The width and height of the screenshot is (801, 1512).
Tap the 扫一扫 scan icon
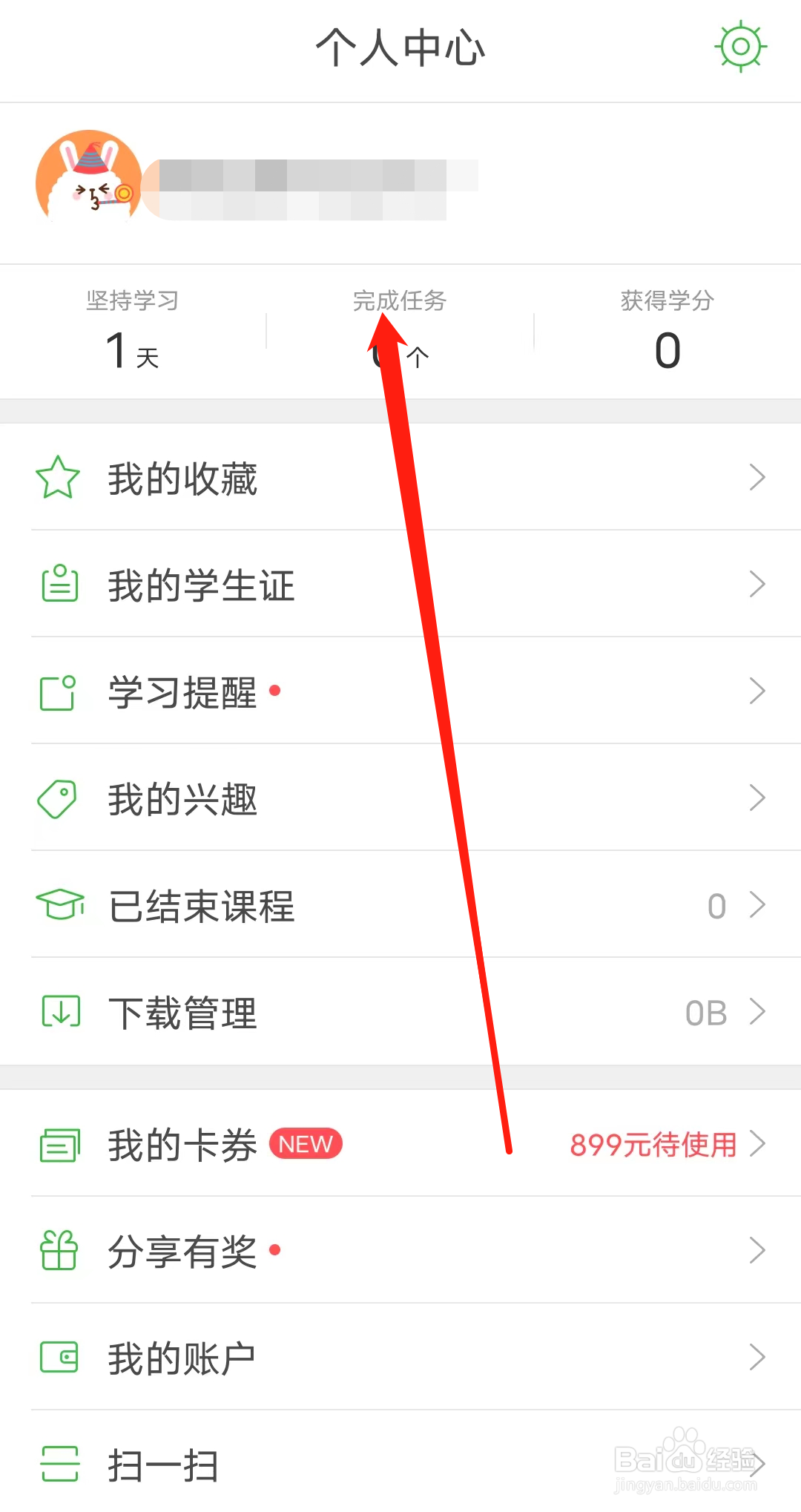(x=59, y=1462)
